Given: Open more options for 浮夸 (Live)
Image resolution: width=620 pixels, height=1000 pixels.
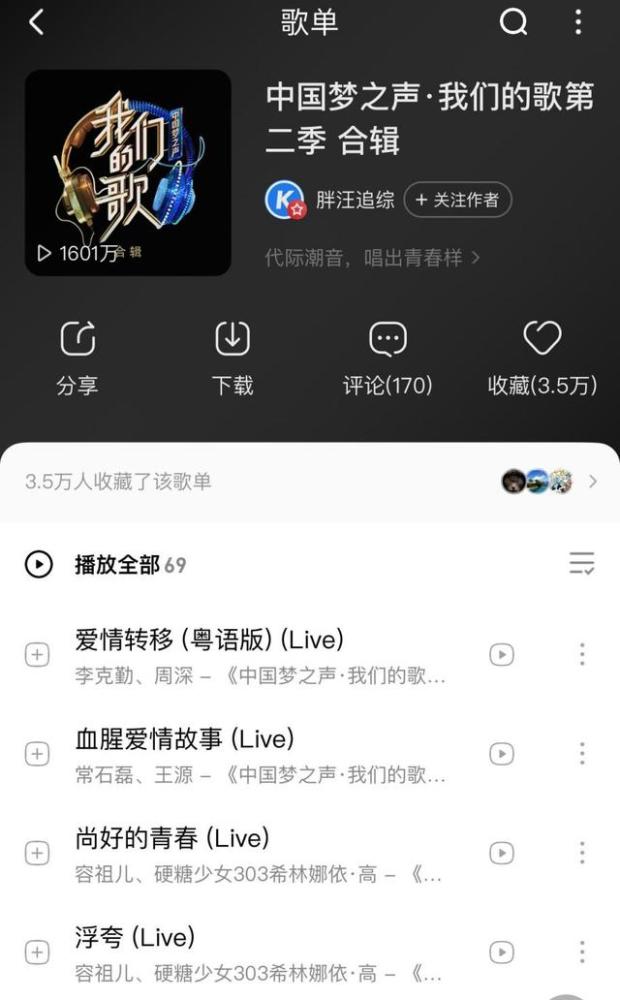Looking at the screenshot, I should pos(582,952).
